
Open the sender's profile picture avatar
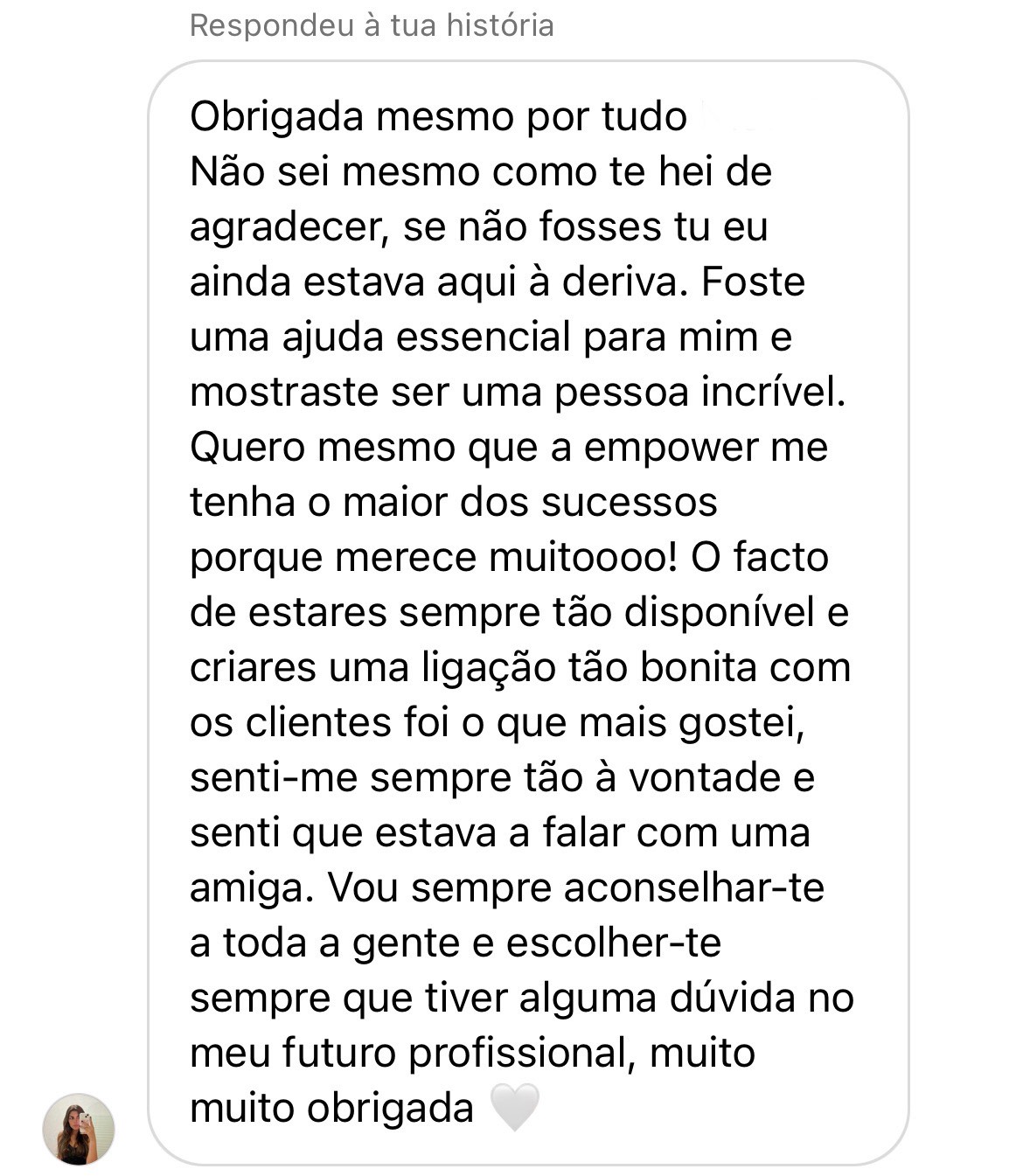click(x=79, y=1129)
